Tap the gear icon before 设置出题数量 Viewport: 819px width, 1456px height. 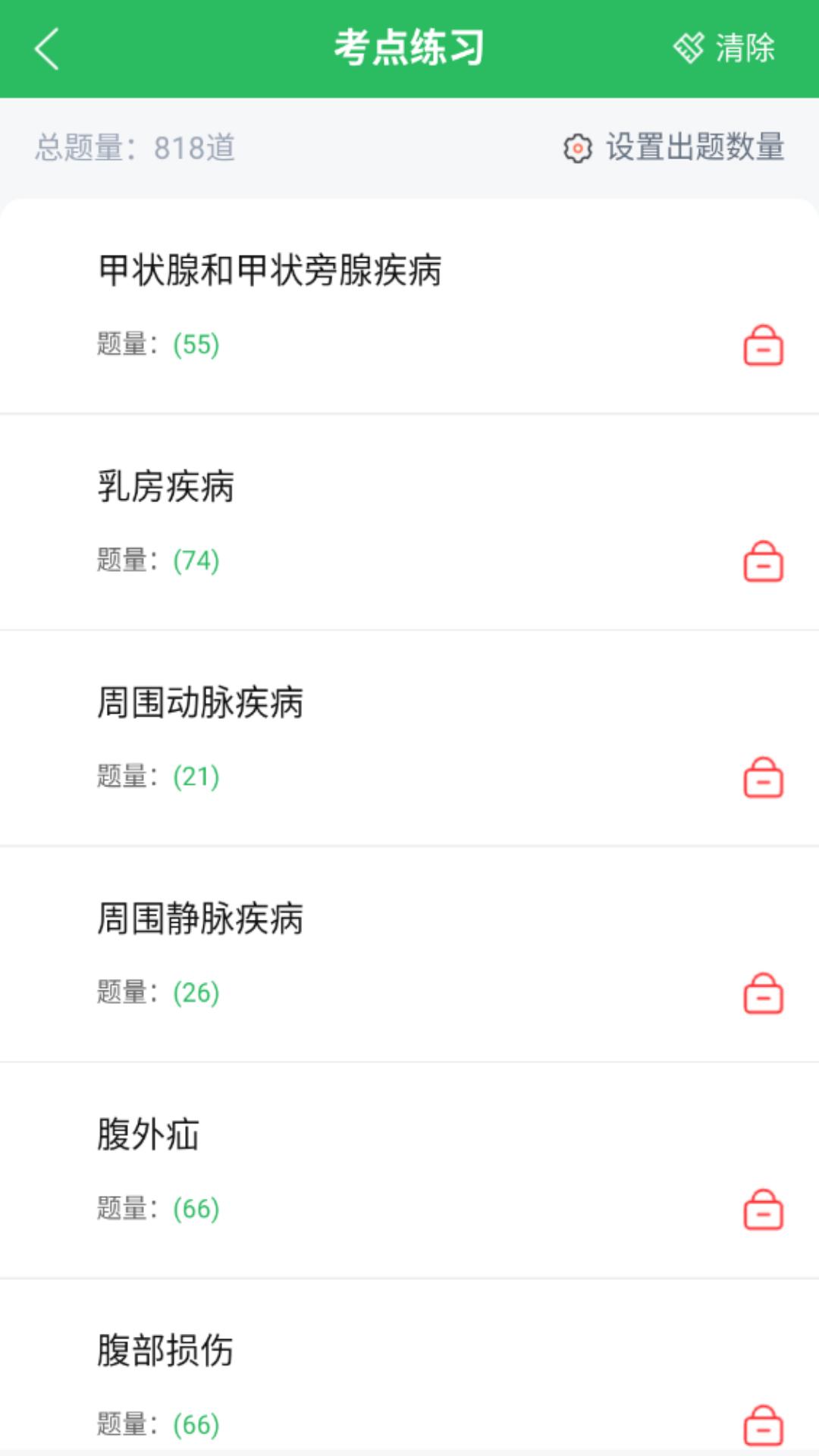click(577, 149)
